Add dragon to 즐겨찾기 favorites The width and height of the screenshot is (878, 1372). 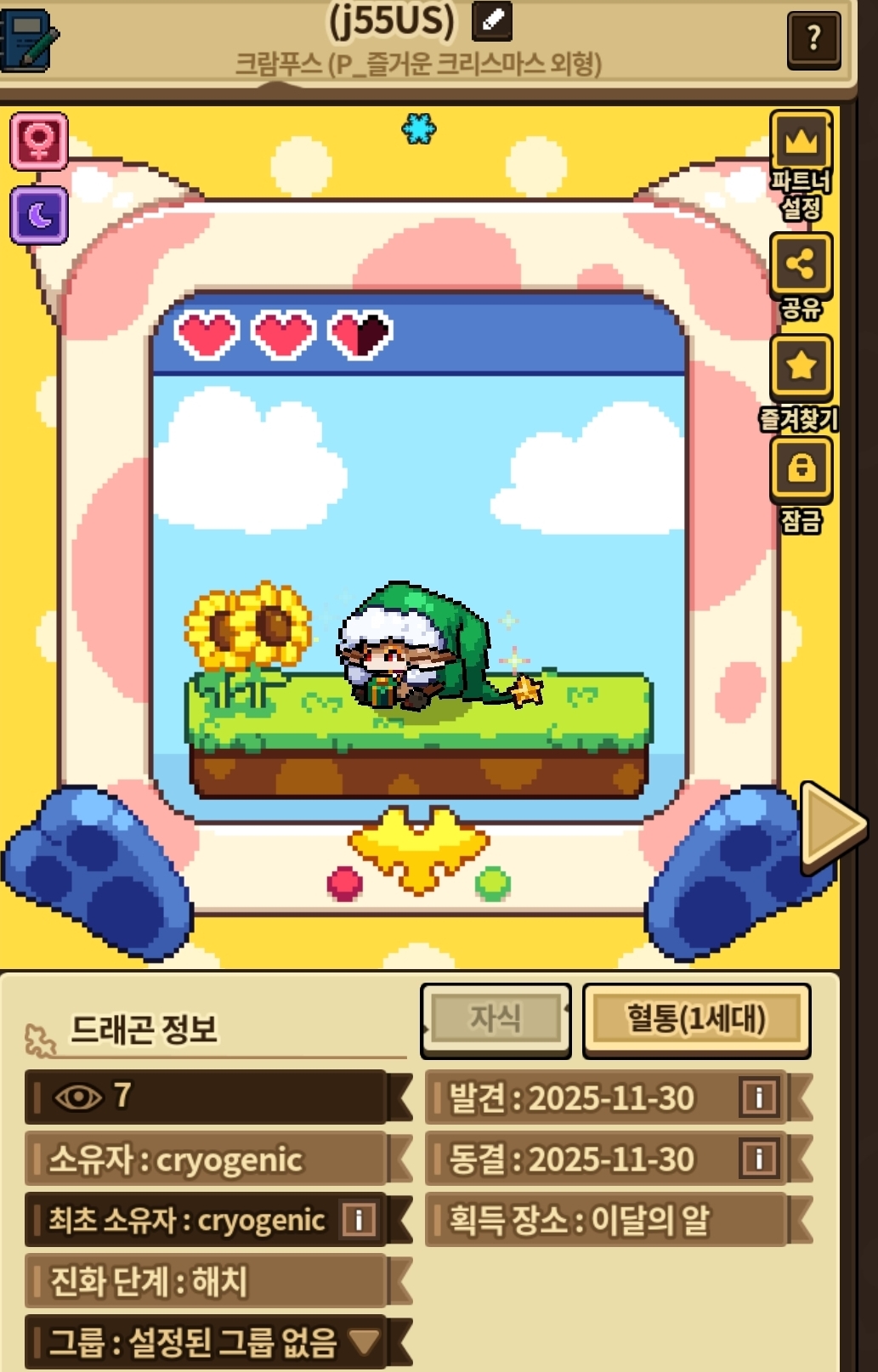pos(800,383)
